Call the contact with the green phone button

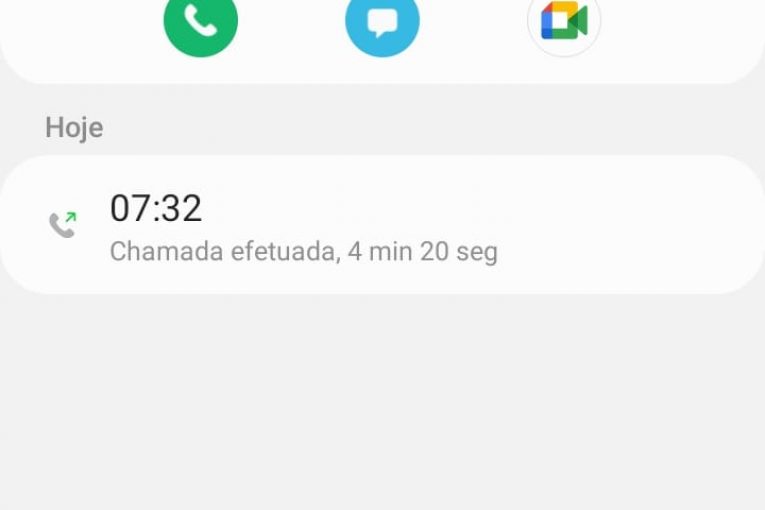pos(201,21)
